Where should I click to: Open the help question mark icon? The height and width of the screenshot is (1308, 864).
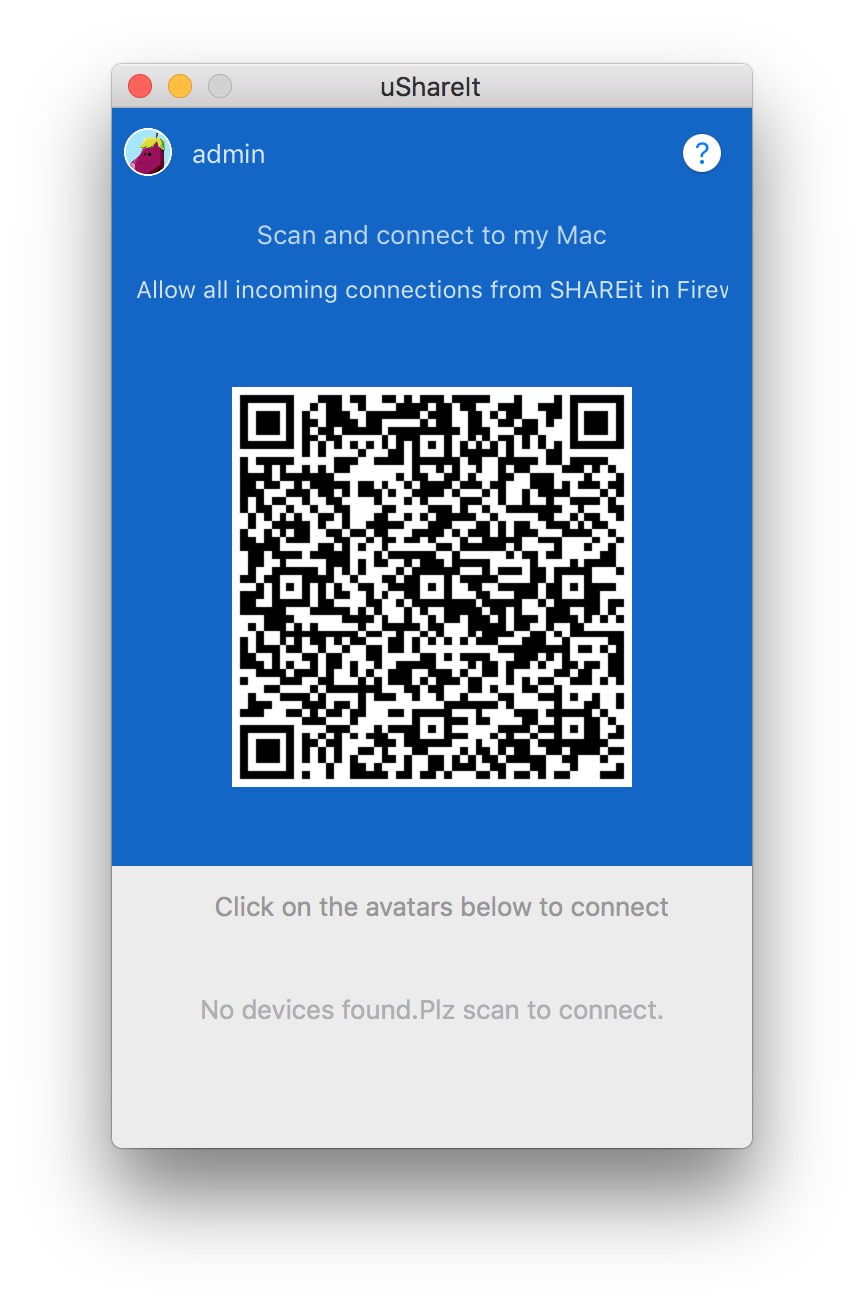(x=701, y=153)
